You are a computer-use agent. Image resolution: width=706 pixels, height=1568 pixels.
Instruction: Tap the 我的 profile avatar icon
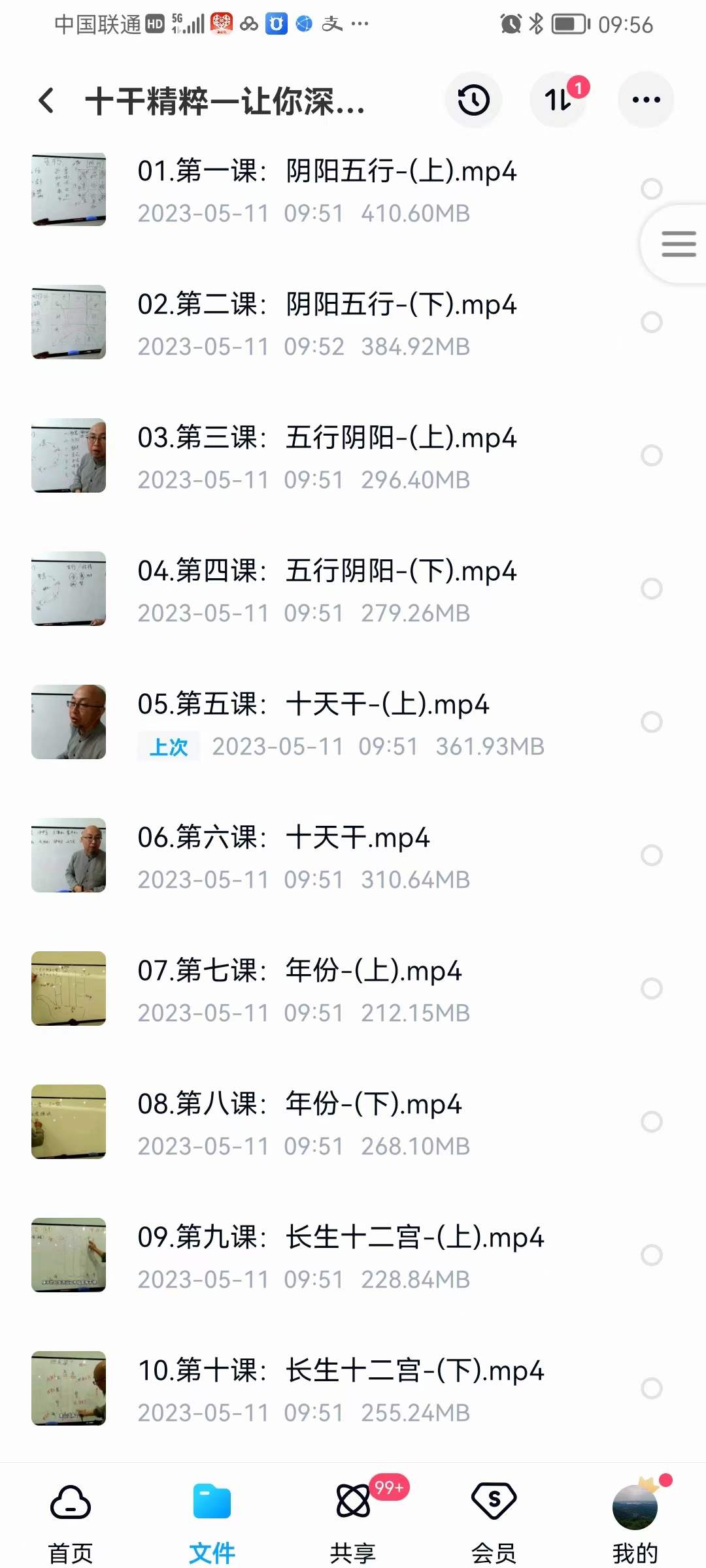[x=634, y=1505]
